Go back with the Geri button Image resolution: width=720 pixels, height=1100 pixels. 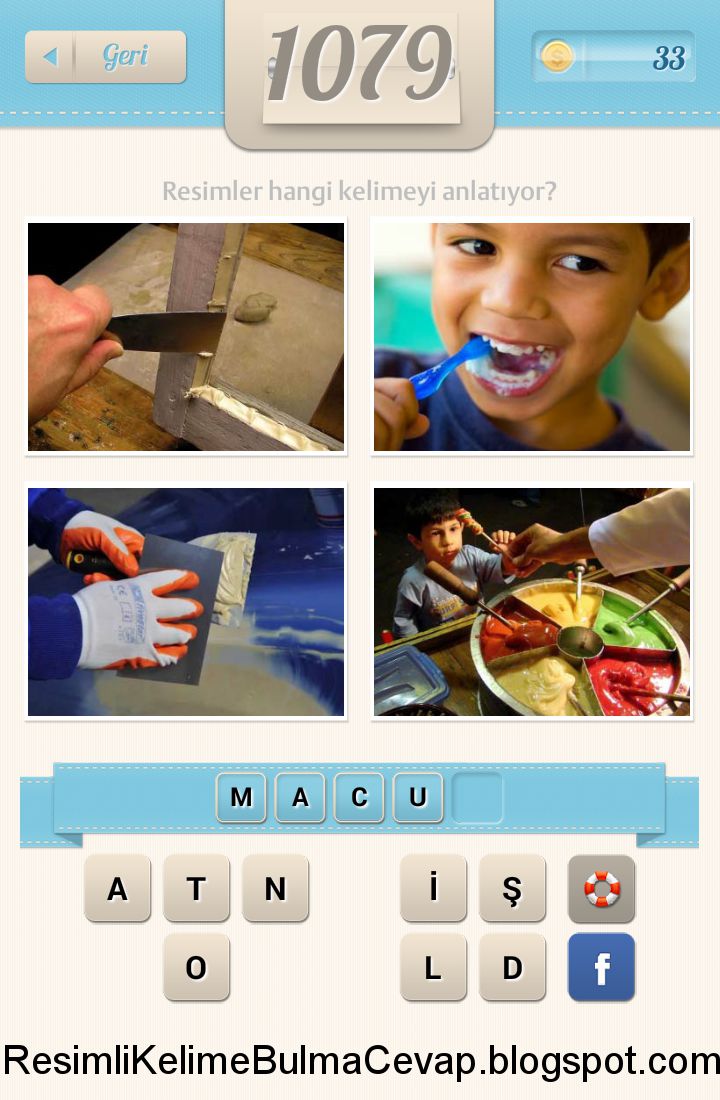(106, 57)
